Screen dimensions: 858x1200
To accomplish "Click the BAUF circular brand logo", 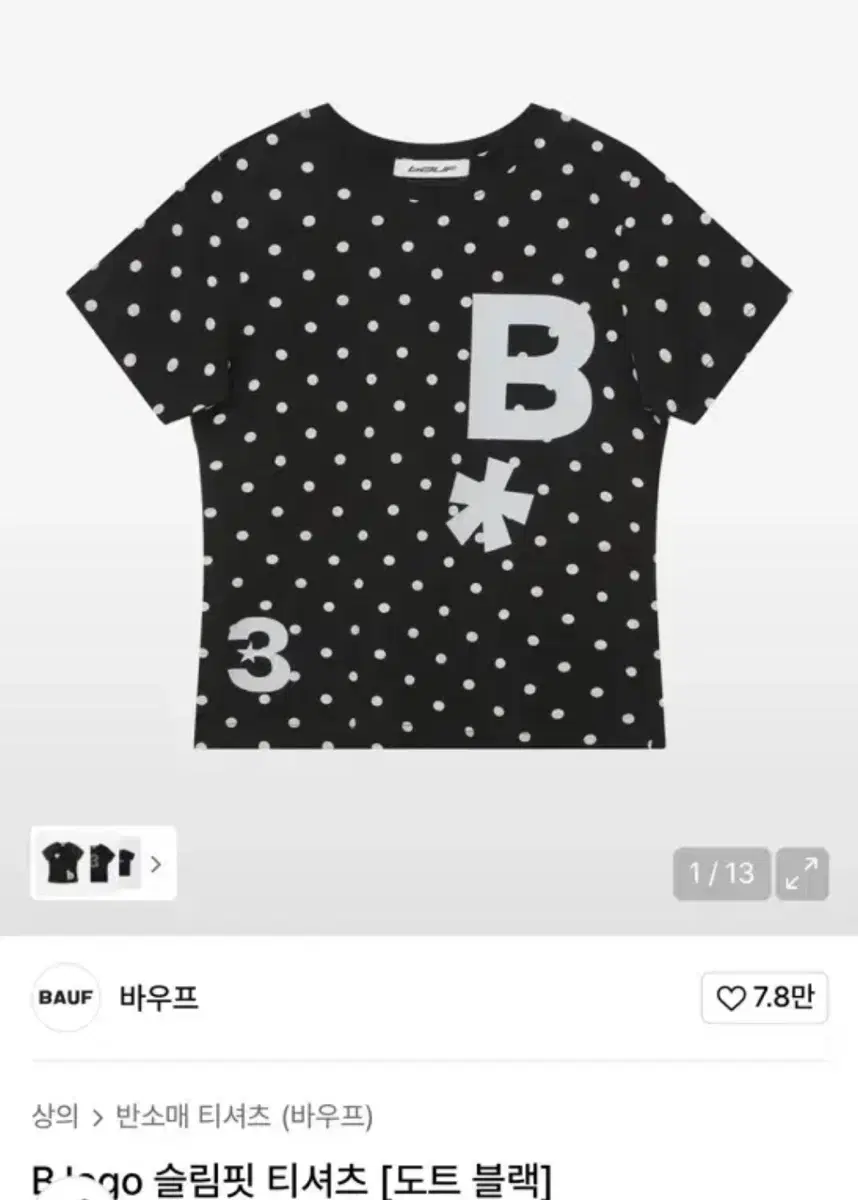I will (x=64, y=997).
